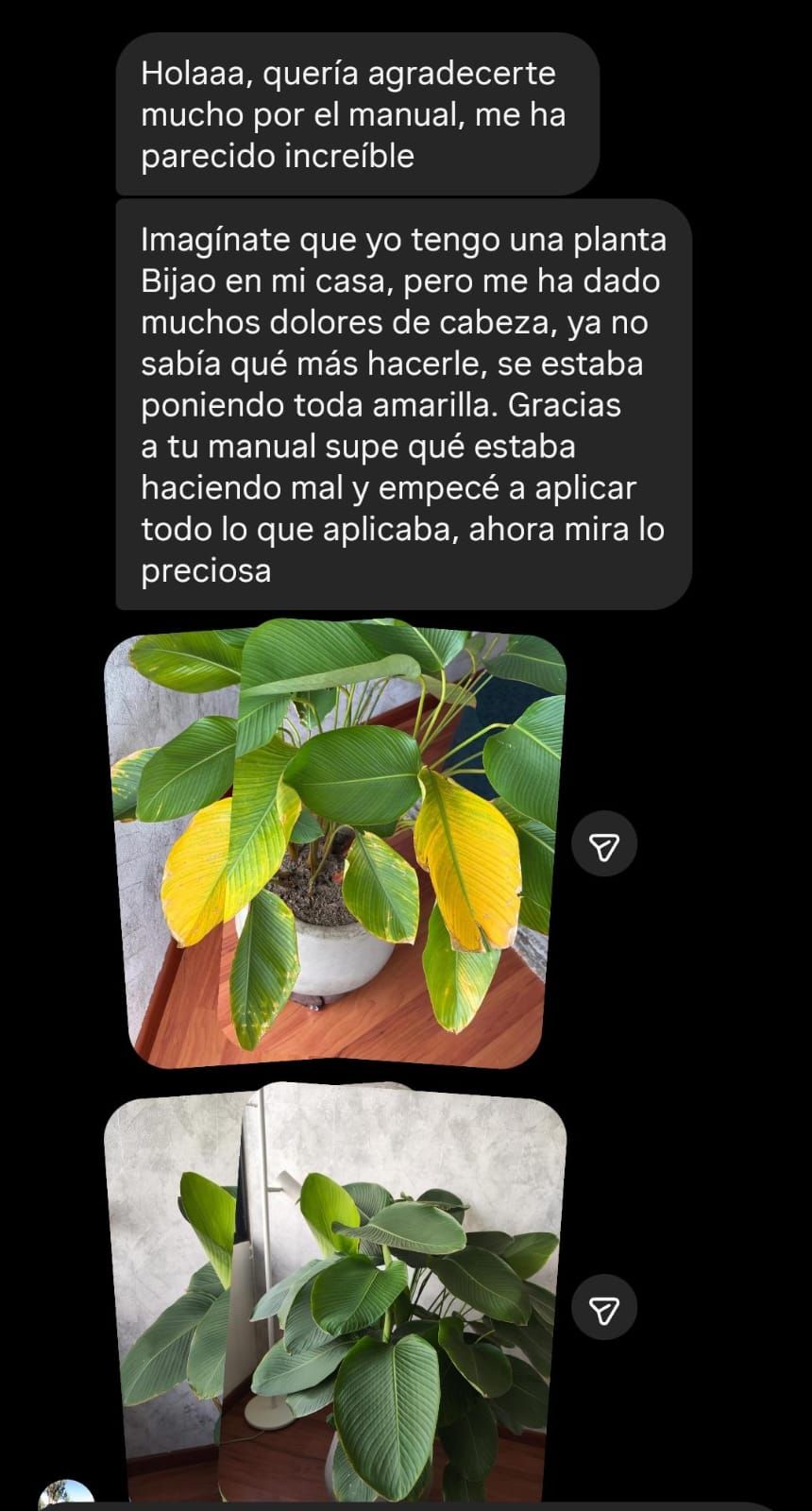812x1511 pixels.
Task: Forward the yellow-leaf plant photo
Action: click(x=604, y=844)
